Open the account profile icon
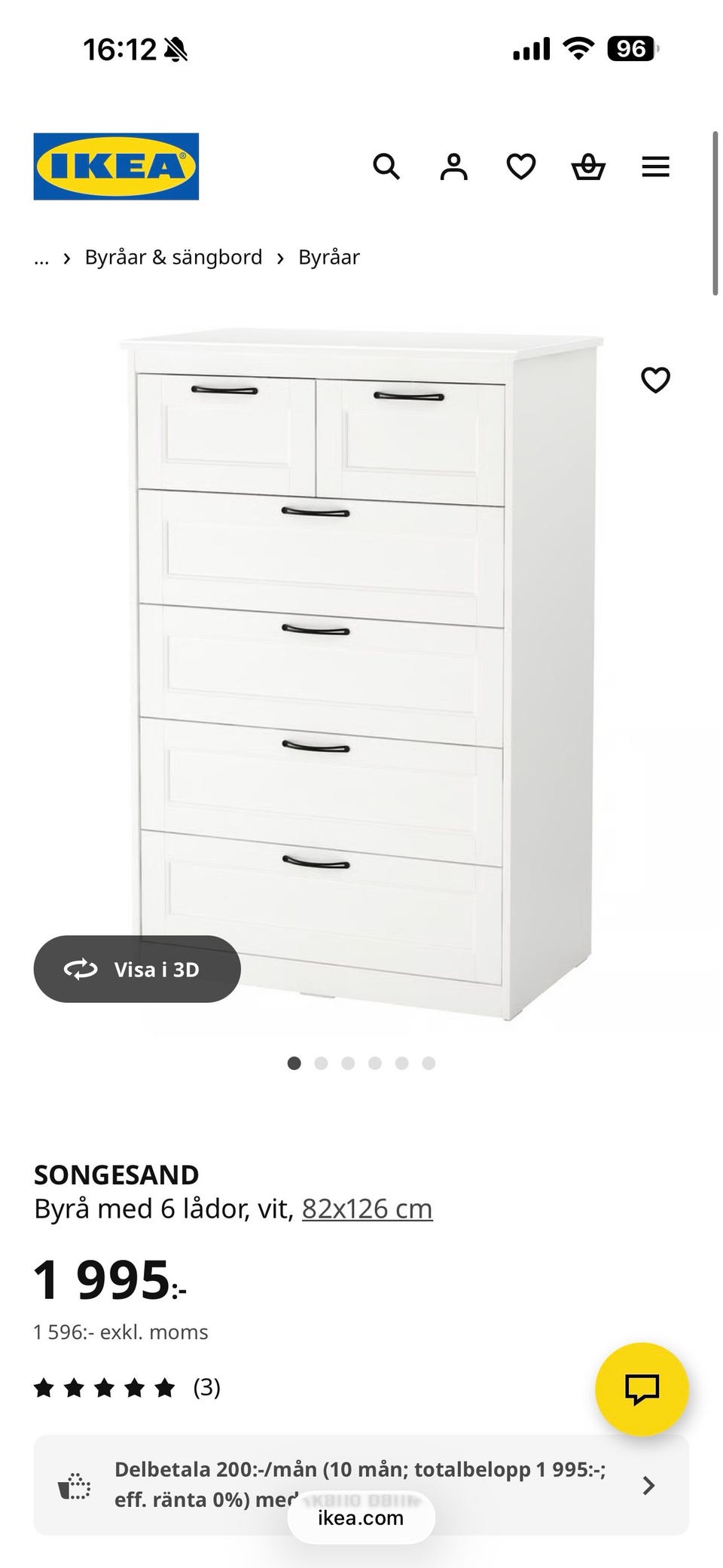 (453, 167)
